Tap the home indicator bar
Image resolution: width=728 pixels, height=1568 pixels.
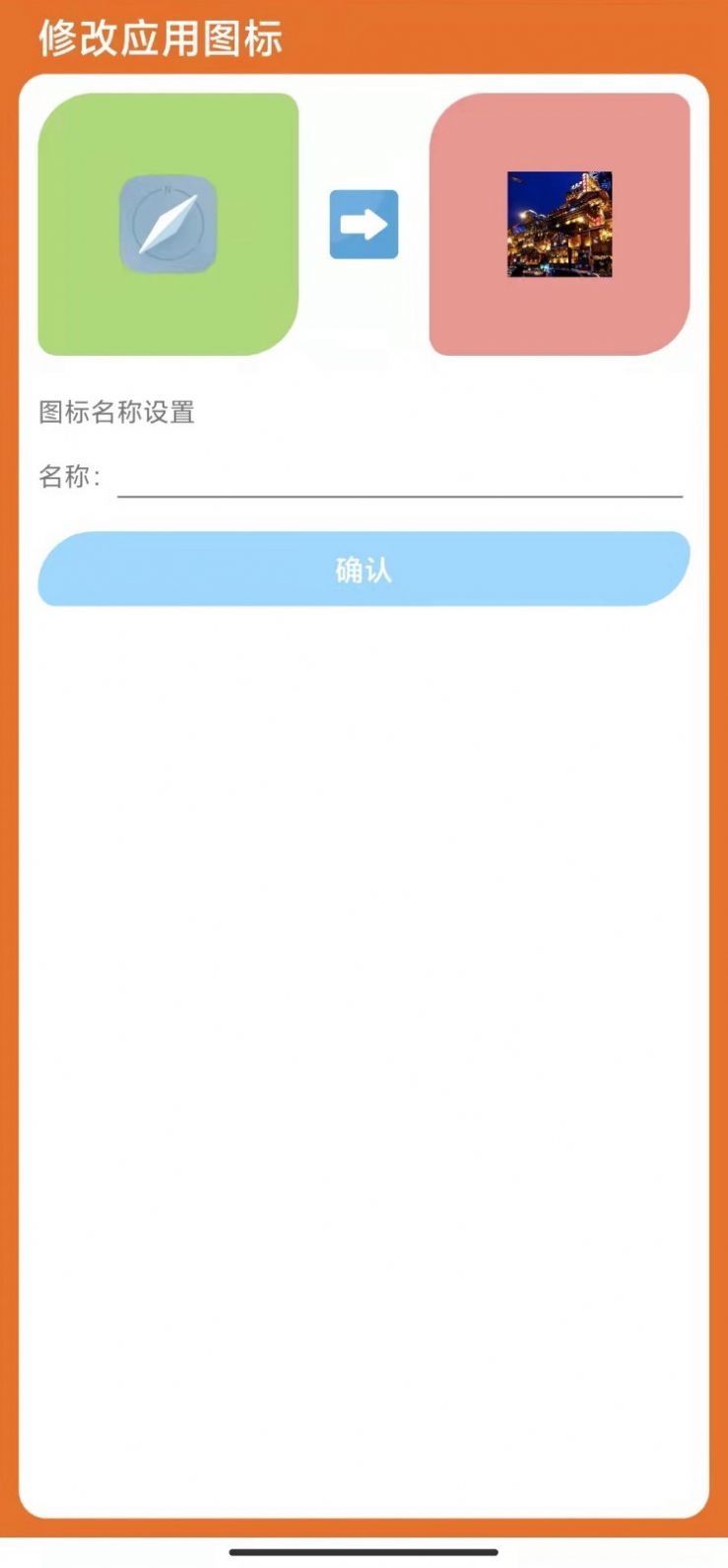point(364,1551)
